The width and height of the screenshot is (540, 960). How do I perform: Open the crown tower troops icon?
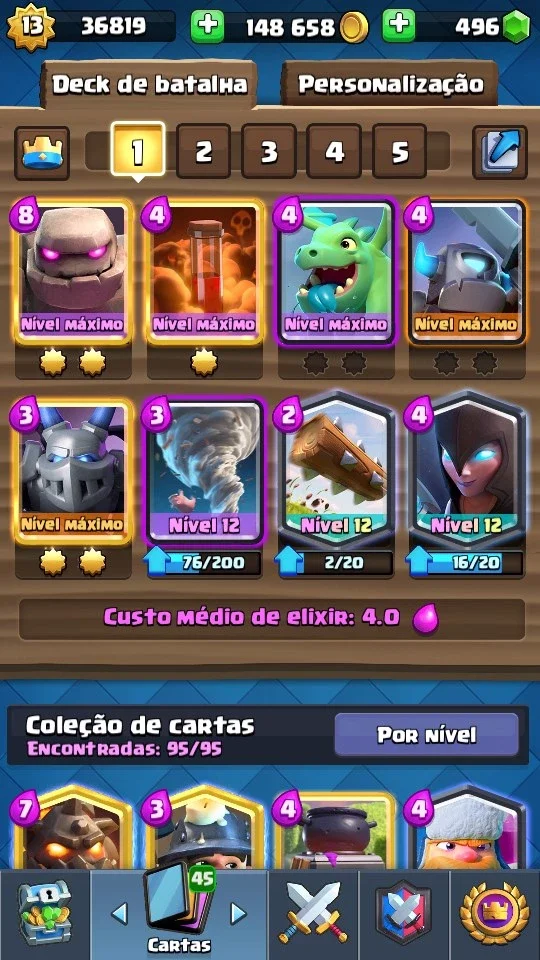pos(42,152)
